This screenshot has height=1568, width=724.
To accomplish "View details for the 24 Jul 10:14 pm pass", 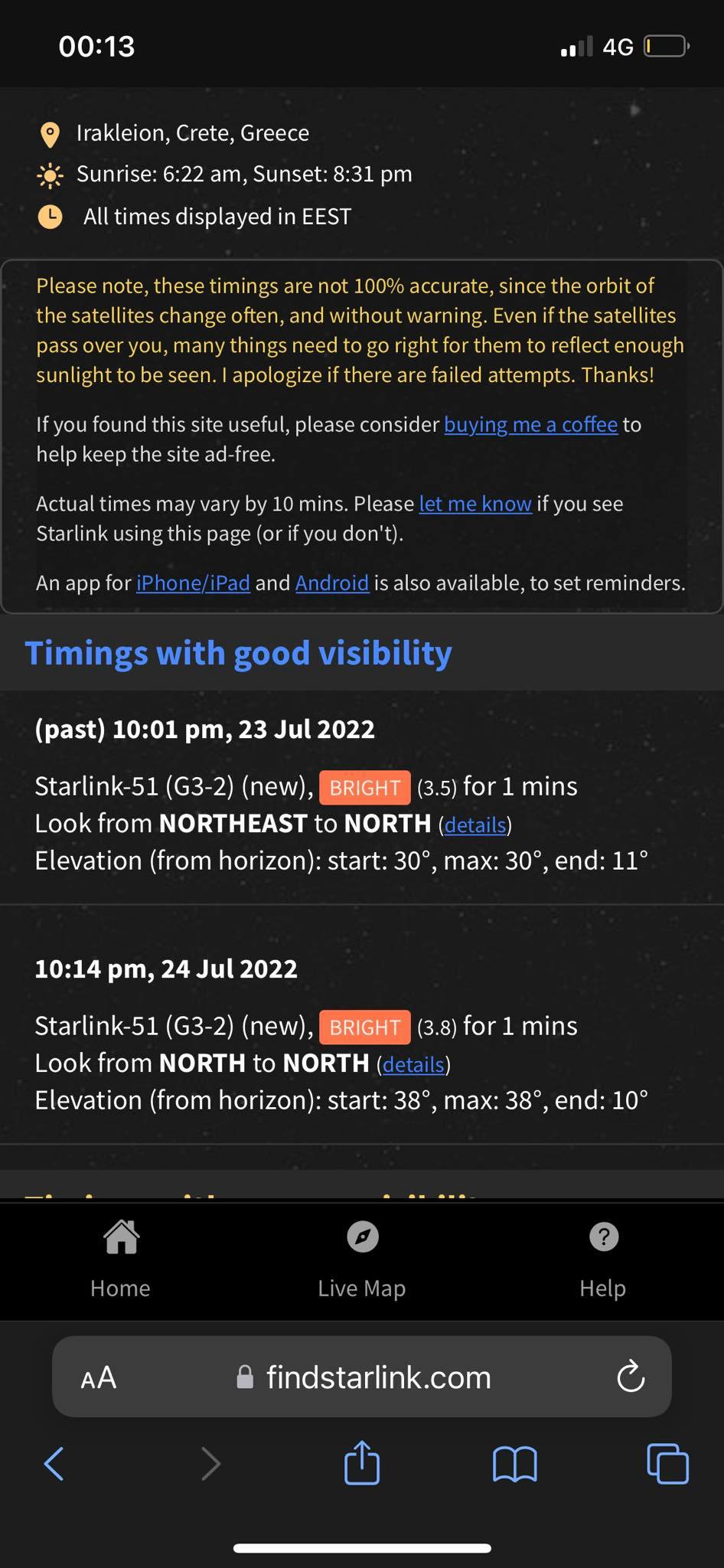I will 413,1065.
